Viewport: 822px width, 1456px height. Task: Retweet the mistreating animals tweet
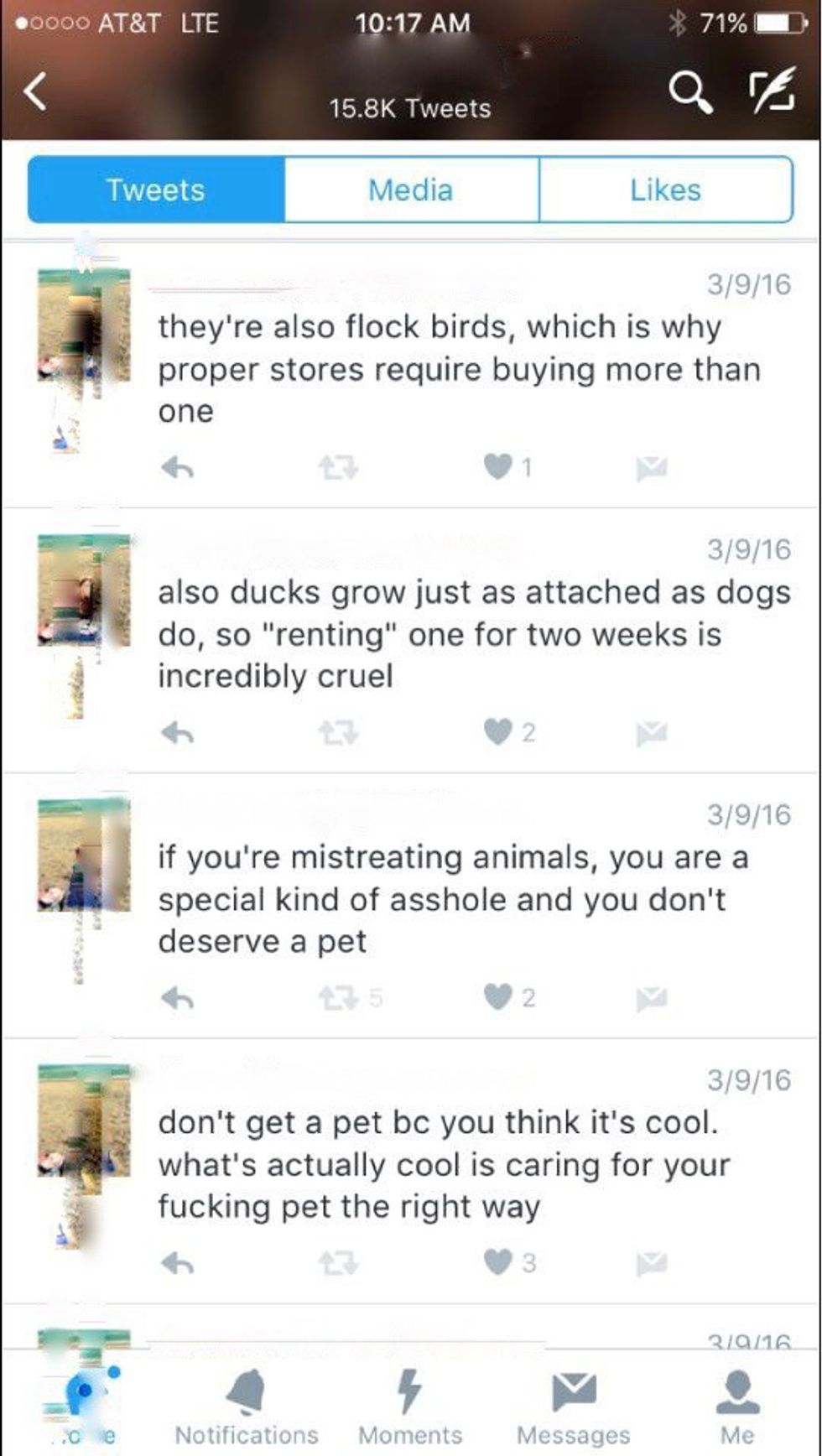[338, 997]
